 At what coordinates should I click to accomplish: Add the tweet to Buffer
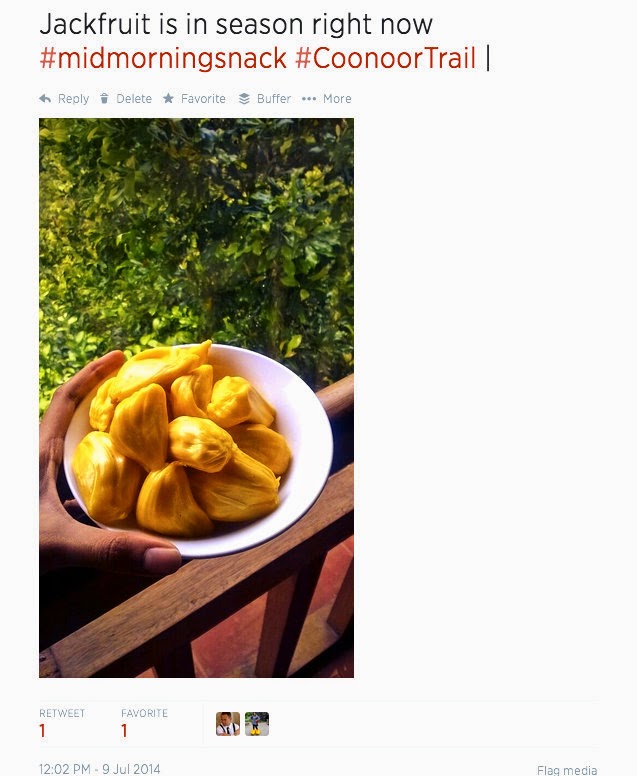click(265, 99)
